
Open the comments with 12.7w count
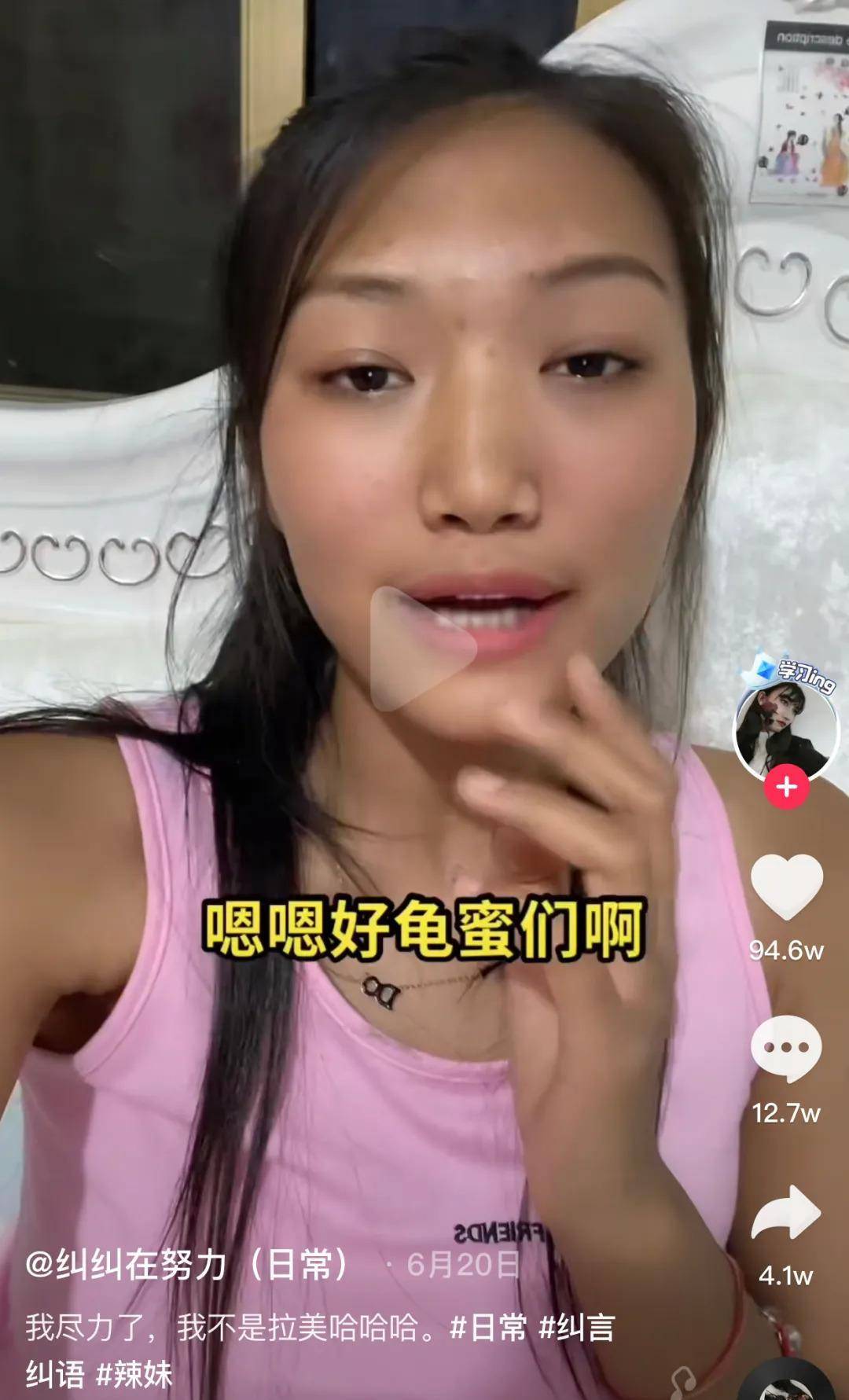pyautogui.click(x=786, y=1049)
